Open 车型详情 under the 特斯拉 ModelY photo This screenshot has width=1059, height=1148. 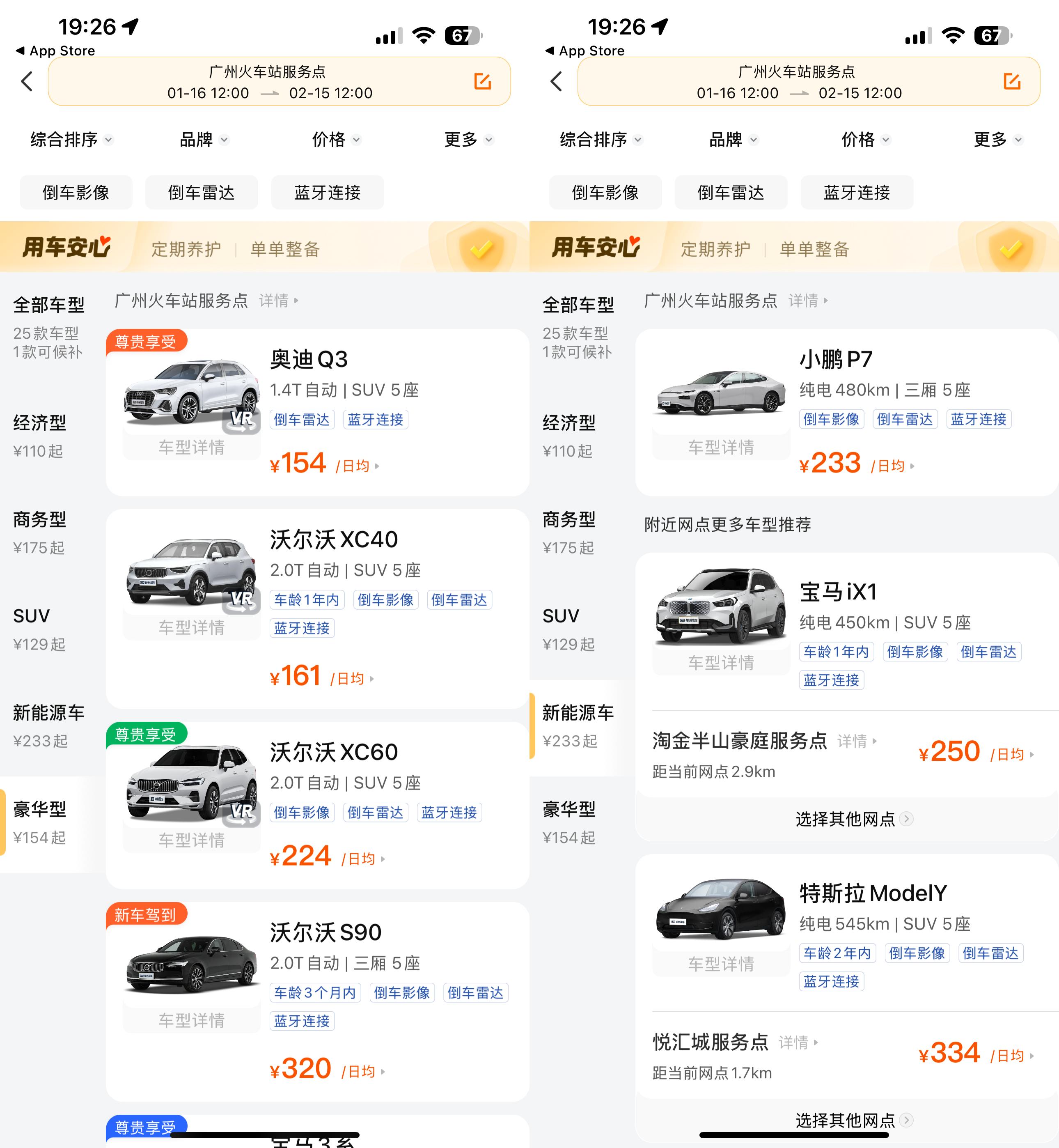721,964
